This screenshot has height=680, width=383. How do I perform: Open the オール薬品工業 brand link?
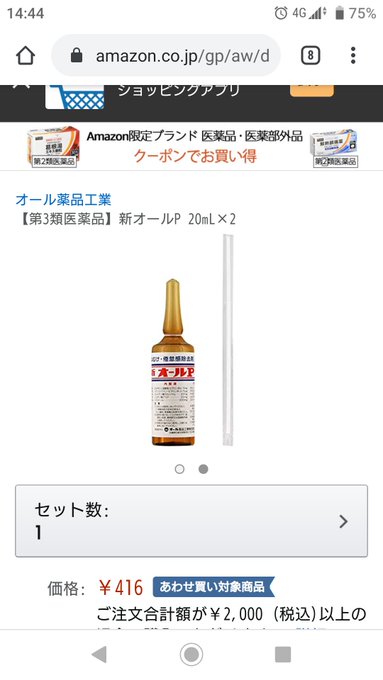point(63,199)
